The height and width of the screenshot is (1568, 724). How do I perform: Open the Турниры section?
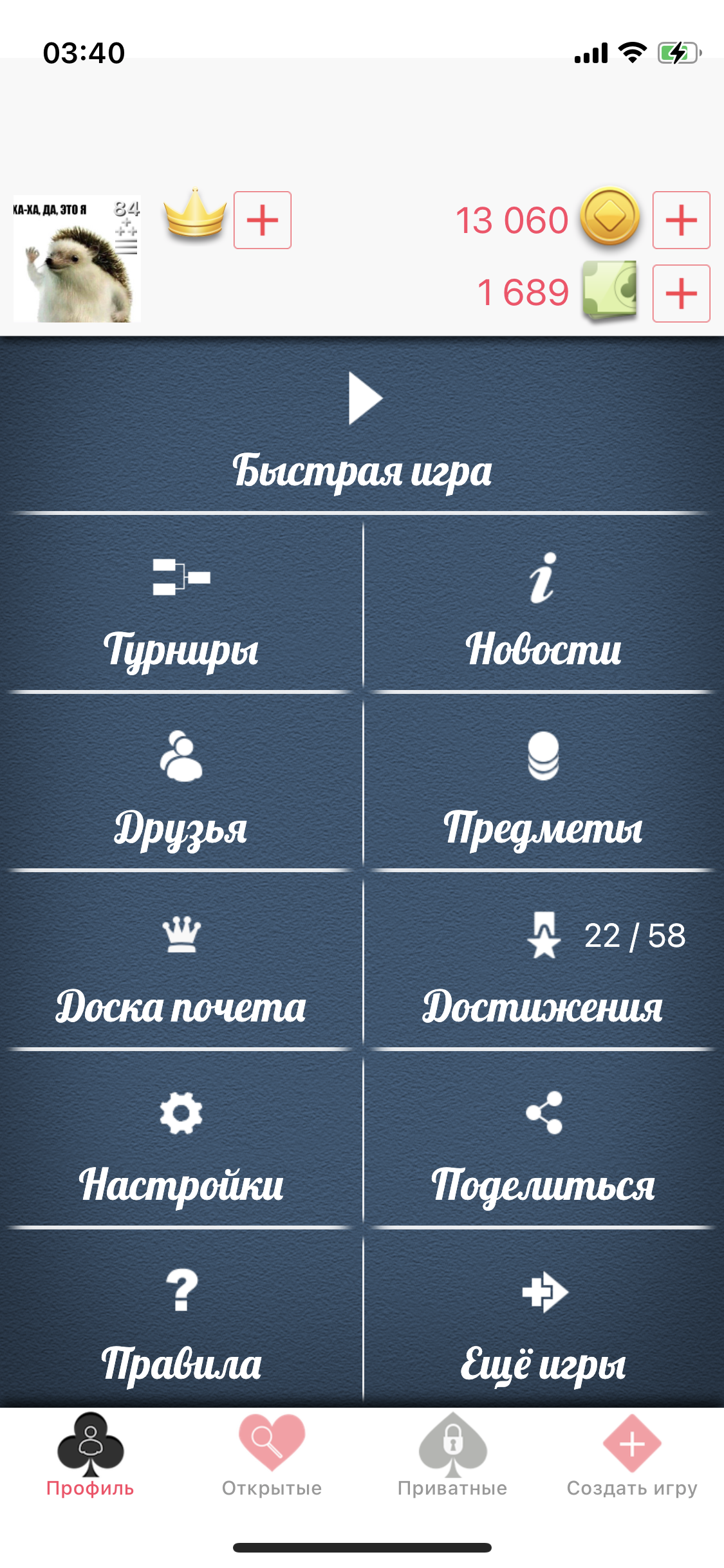click(x=181, y=606)
